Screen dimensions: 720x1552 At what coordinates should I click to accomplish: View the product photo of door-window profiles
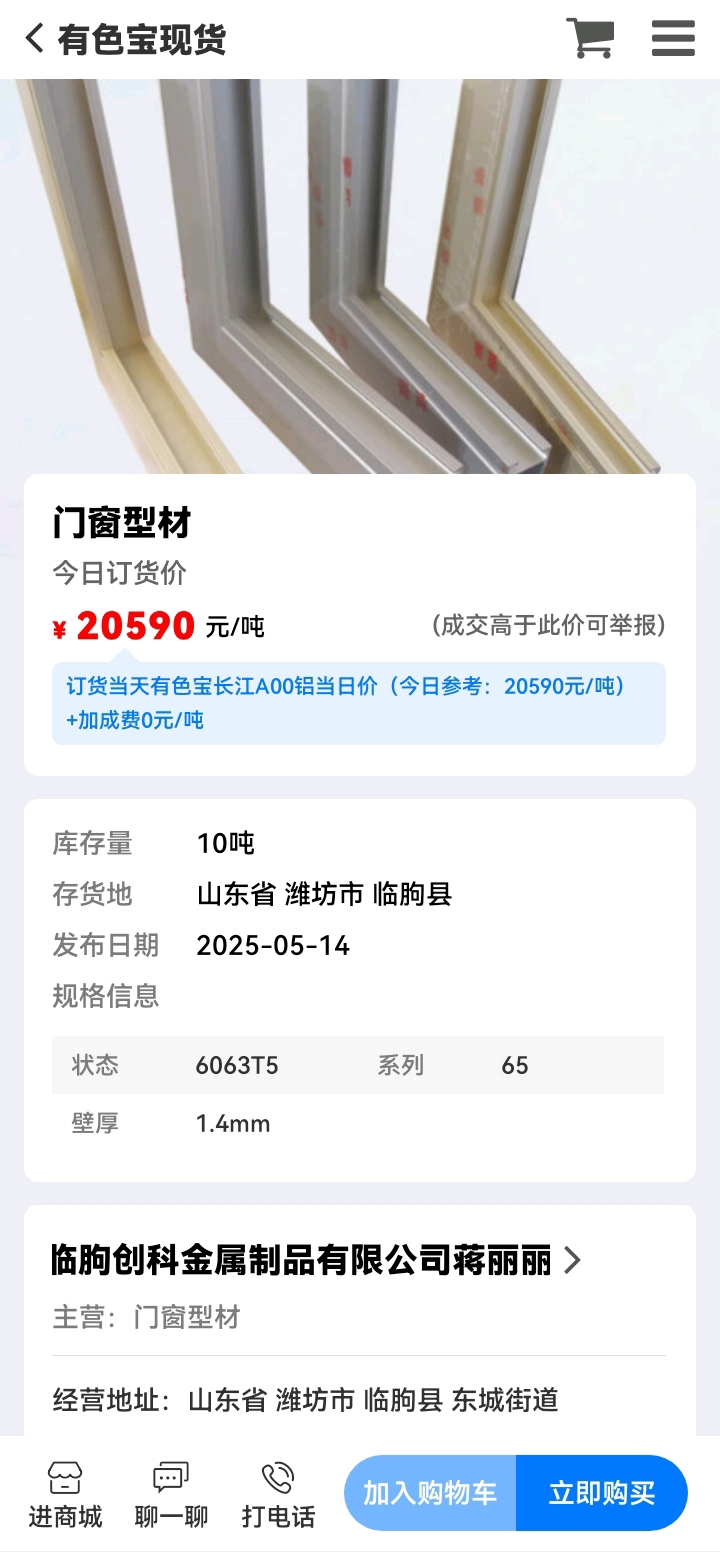pyautogui.click(x=360, y=276)
